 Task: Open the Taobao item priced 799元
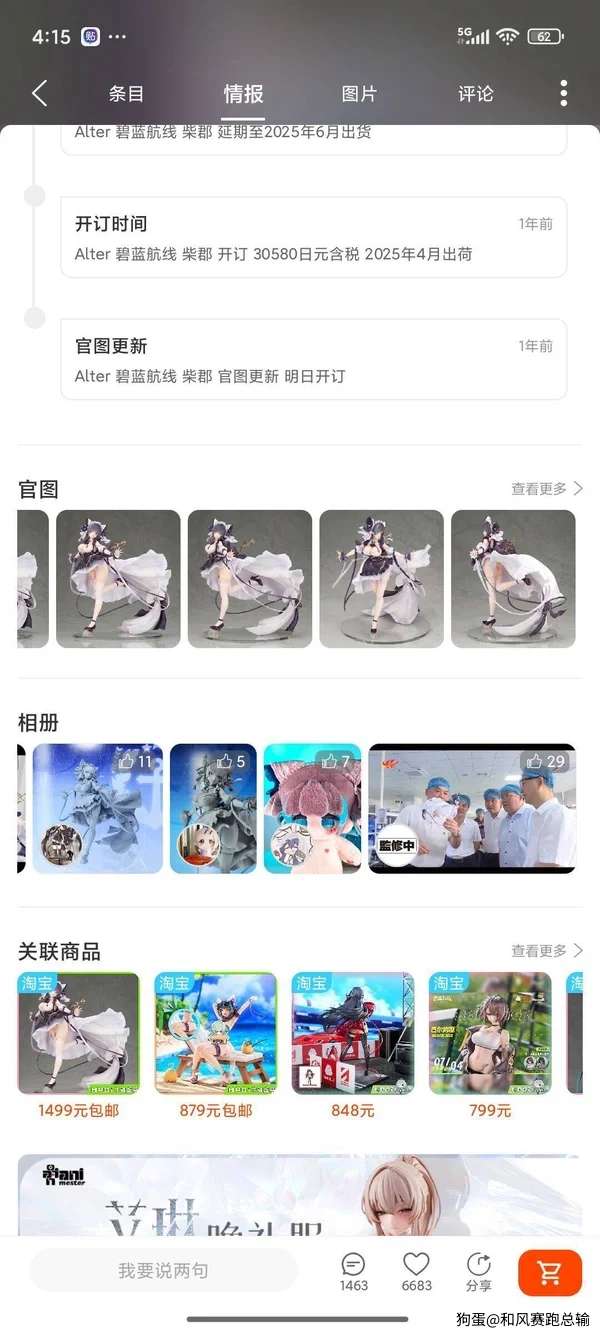point(490,1034)
